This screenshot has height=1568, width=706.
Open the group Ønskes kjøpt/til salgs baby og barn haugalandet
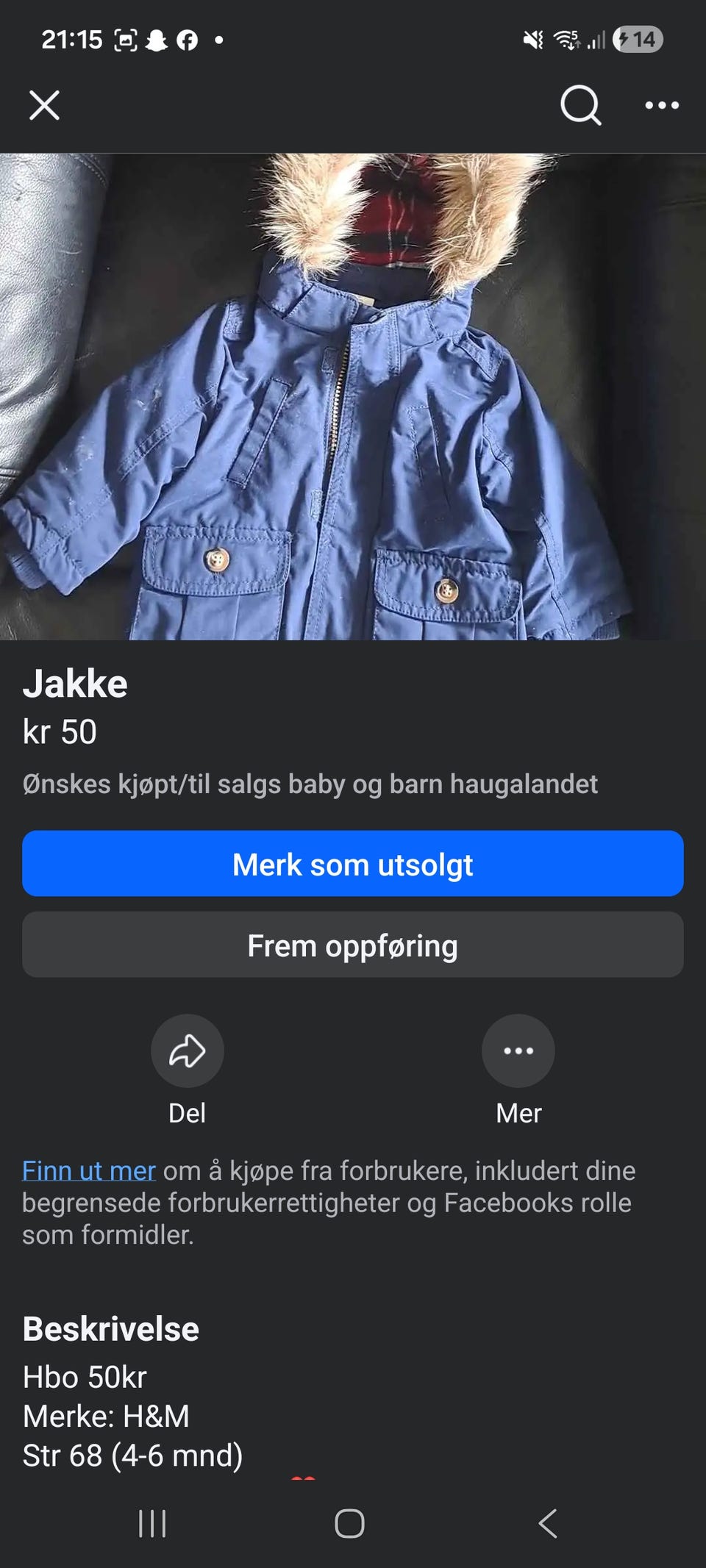(310, 784)
